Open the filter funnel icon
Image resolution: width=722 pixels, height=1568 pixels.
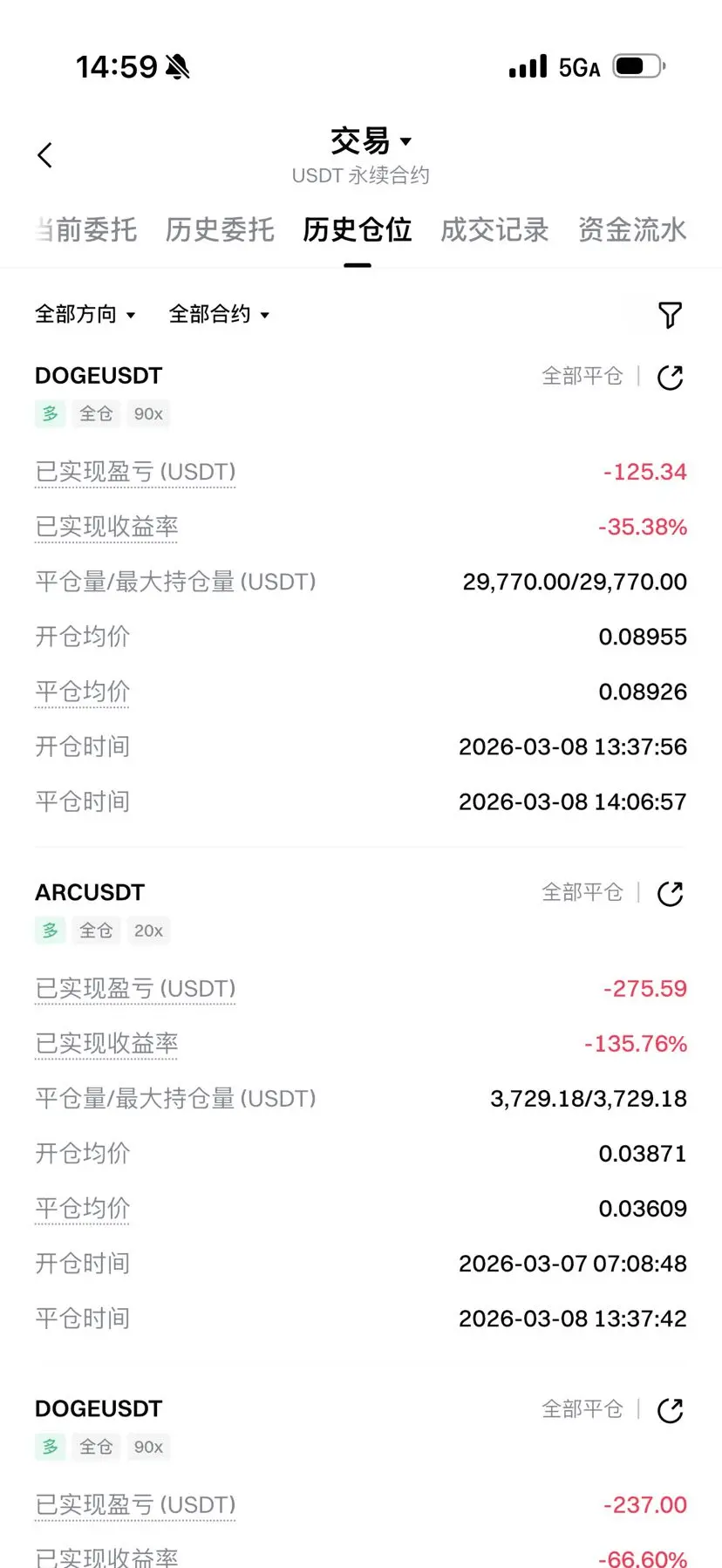point(670,315)
